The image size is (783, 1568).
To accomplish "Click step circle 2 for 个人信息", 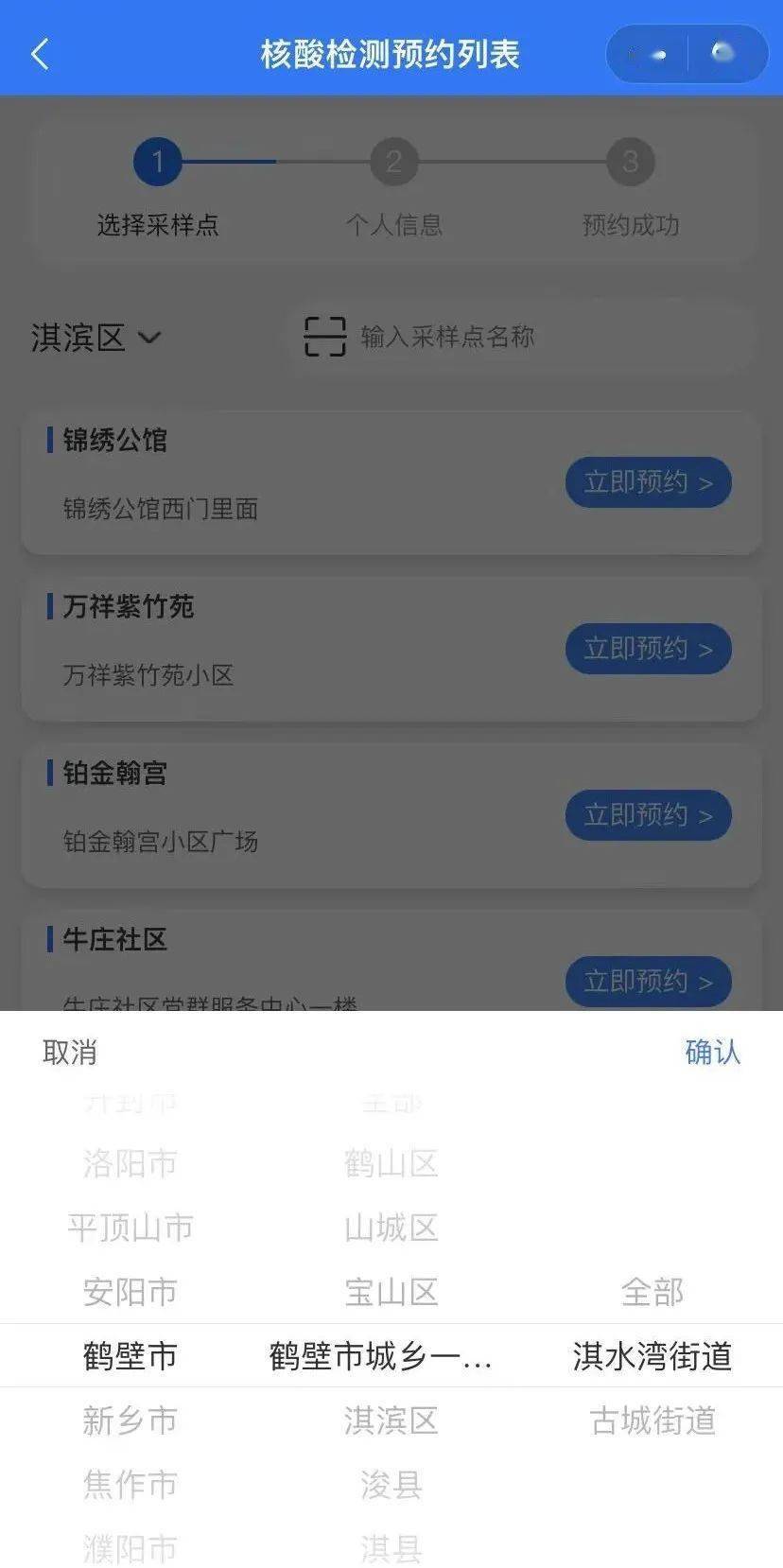I will [392, 162].
